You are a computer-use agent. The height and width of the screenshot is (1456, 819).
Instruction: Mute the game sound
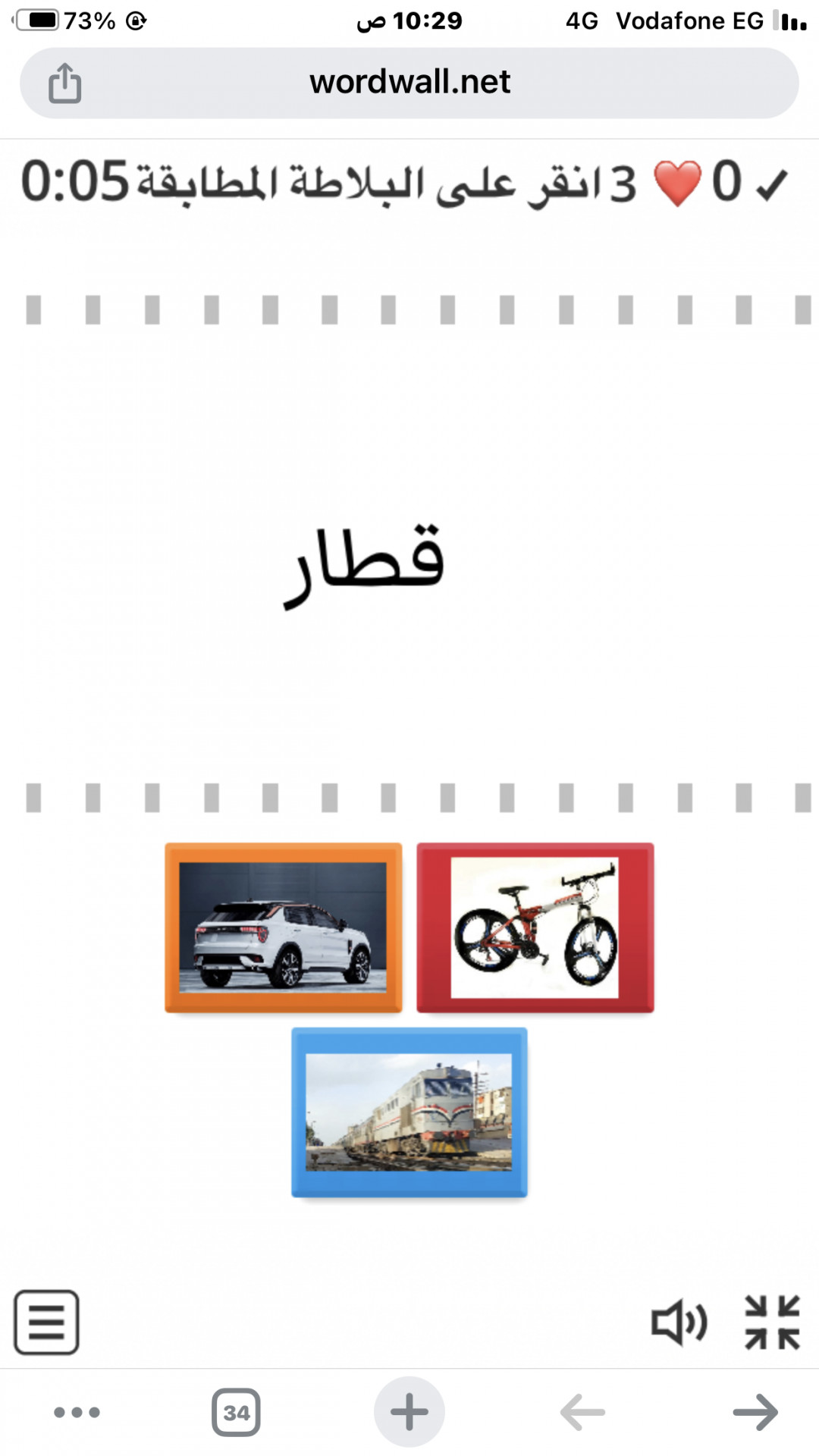tap(679, 1323)
